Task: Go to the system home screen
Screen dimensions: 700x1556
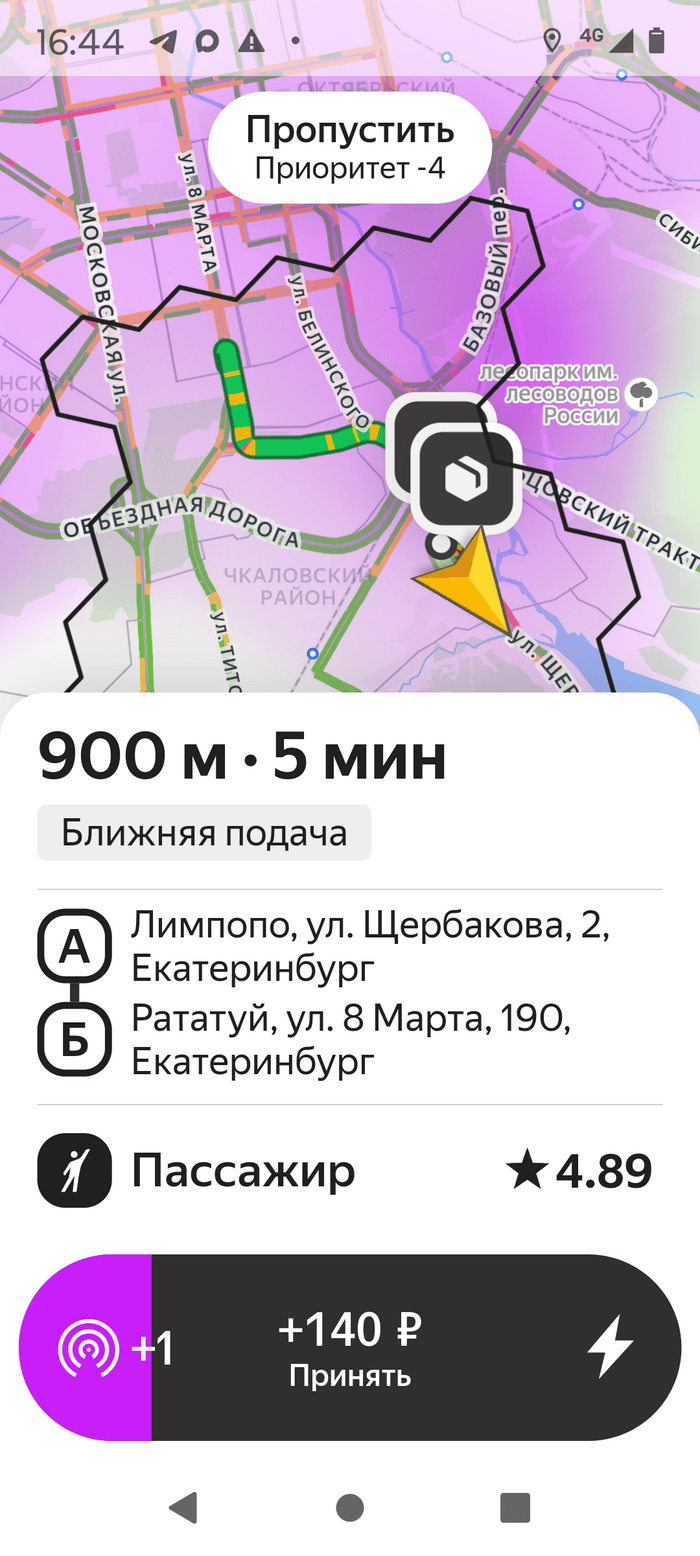Action: click(350, 1507)
